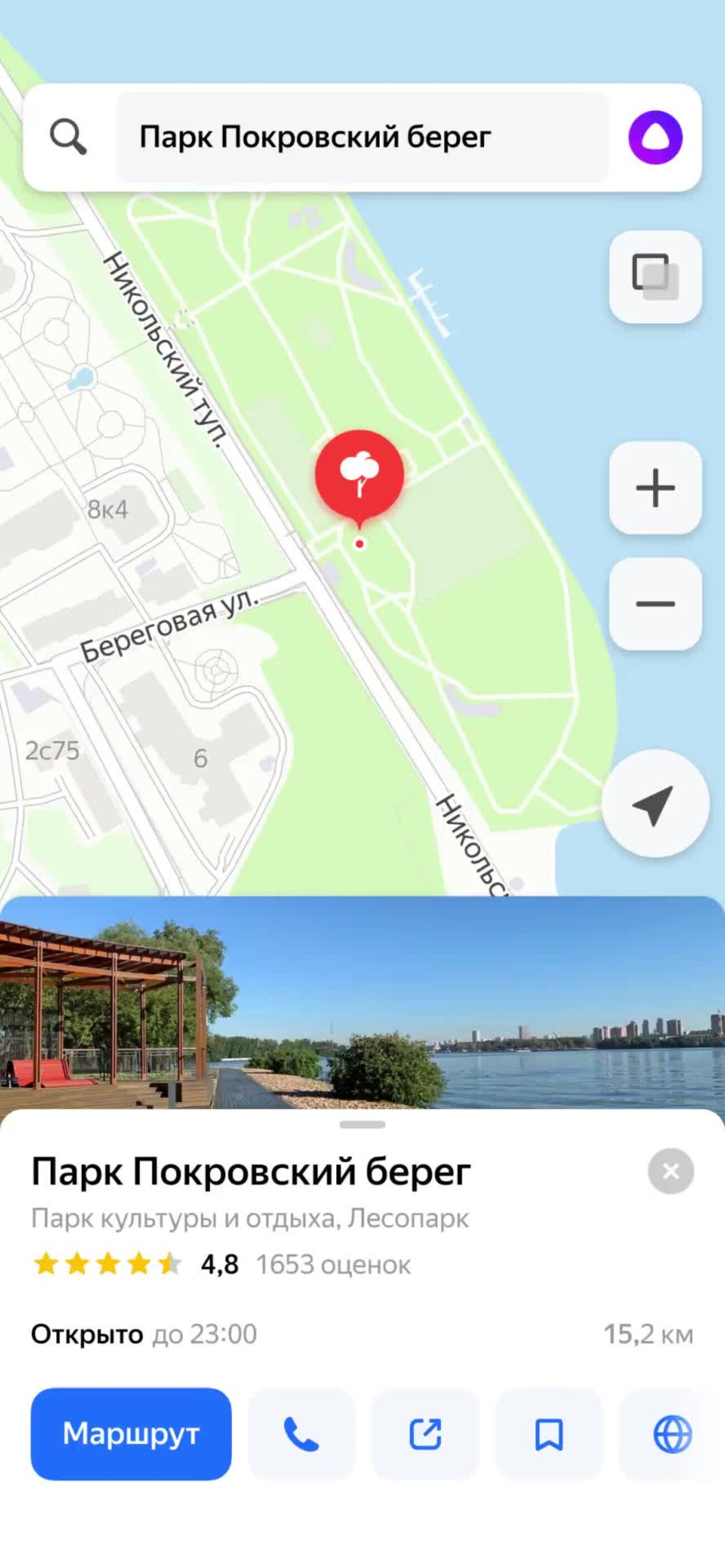
Task: Close the Парк Покровский берег card
Action: click(x=671, y=1171)
